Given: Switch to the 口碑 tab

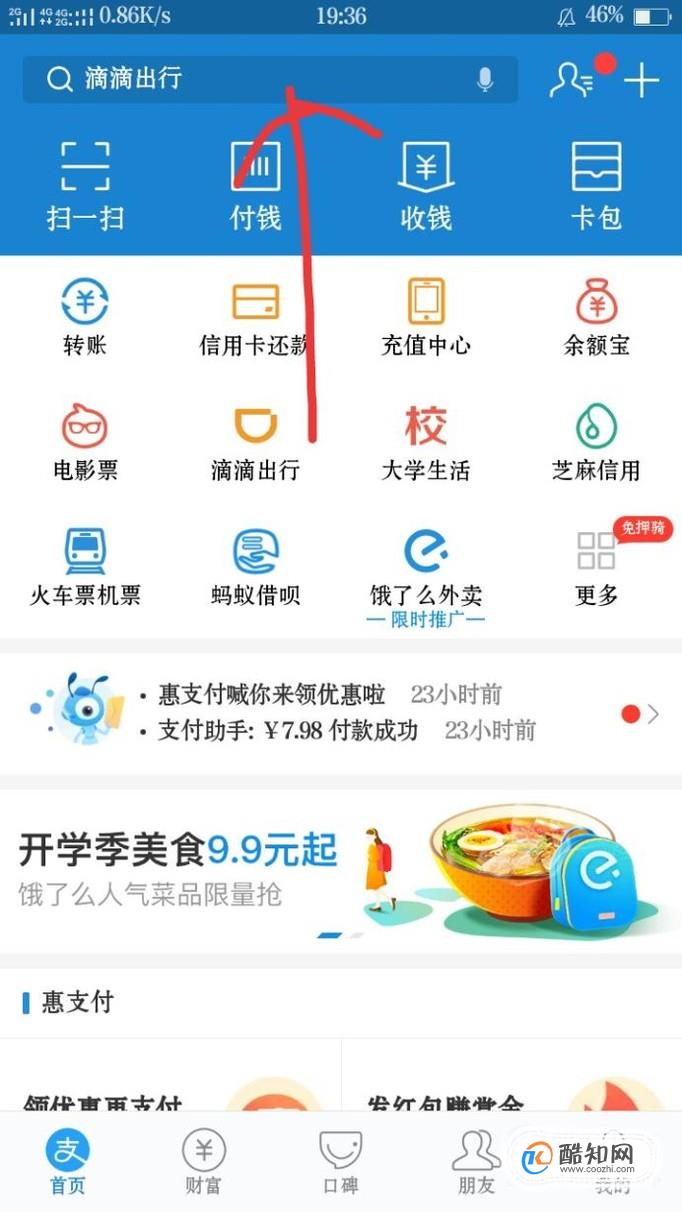Looking at the screenshot, I should [x=340, y=1162].
